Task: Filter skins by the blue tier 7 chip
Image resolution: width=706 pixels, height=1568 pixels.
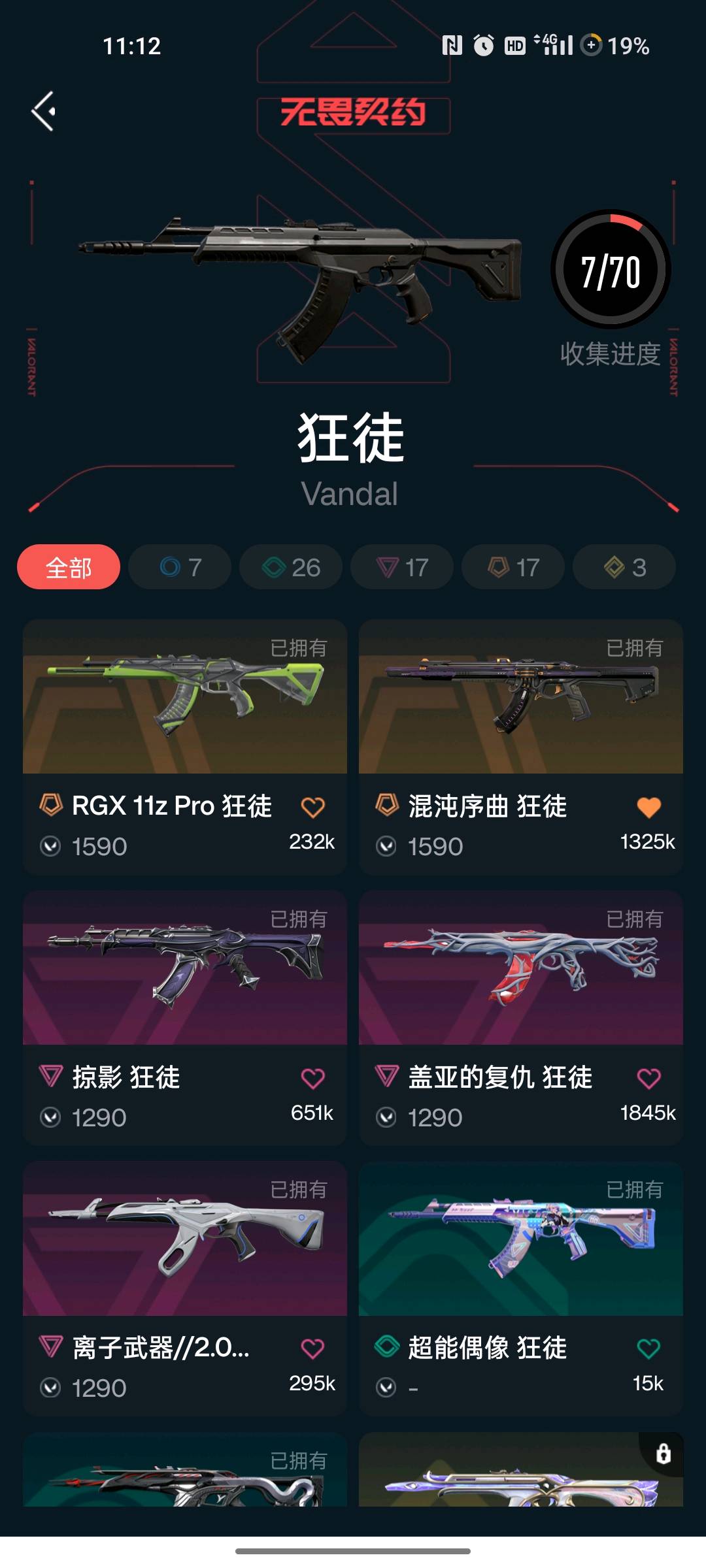Action: pyautogui.click(x=180, y=567)
